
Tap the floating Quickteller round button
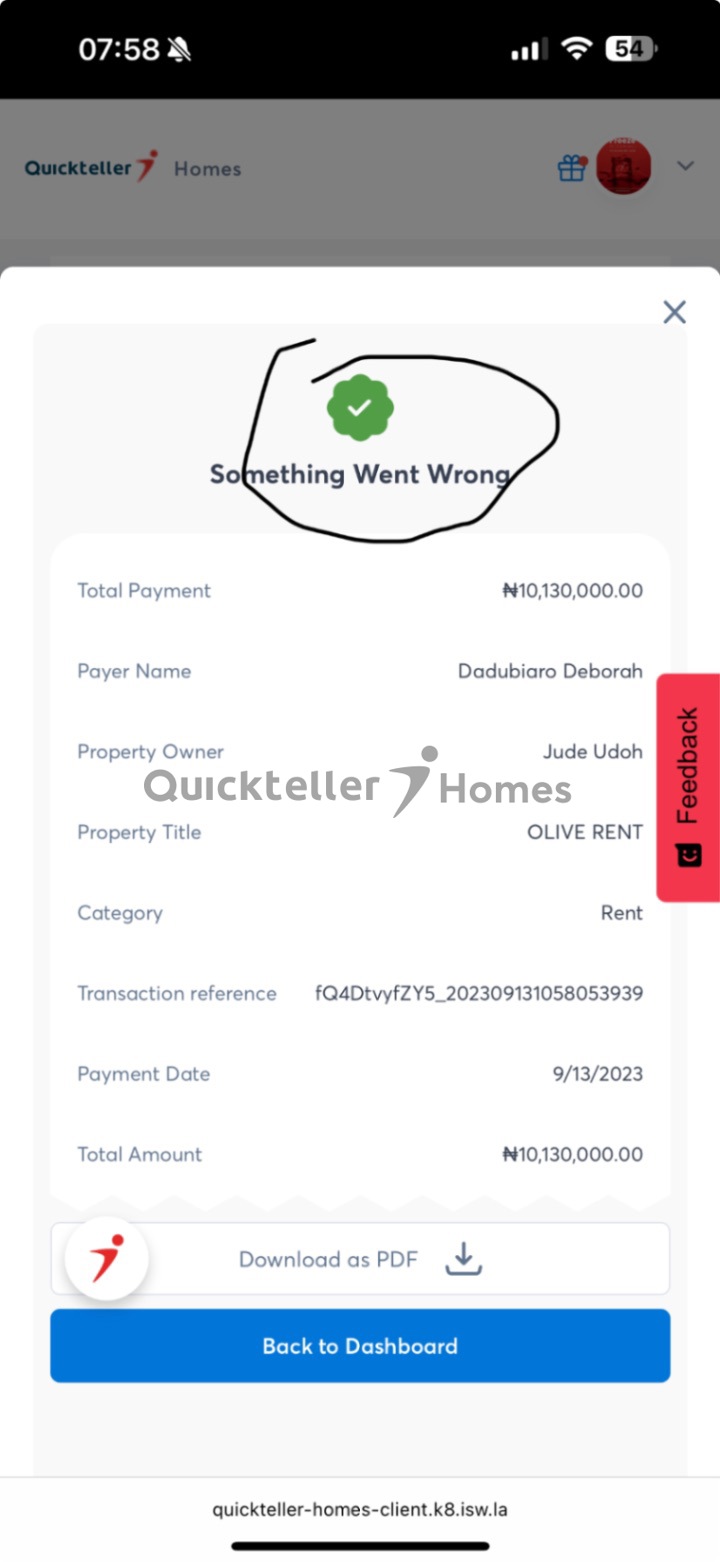pos(107,1258)
